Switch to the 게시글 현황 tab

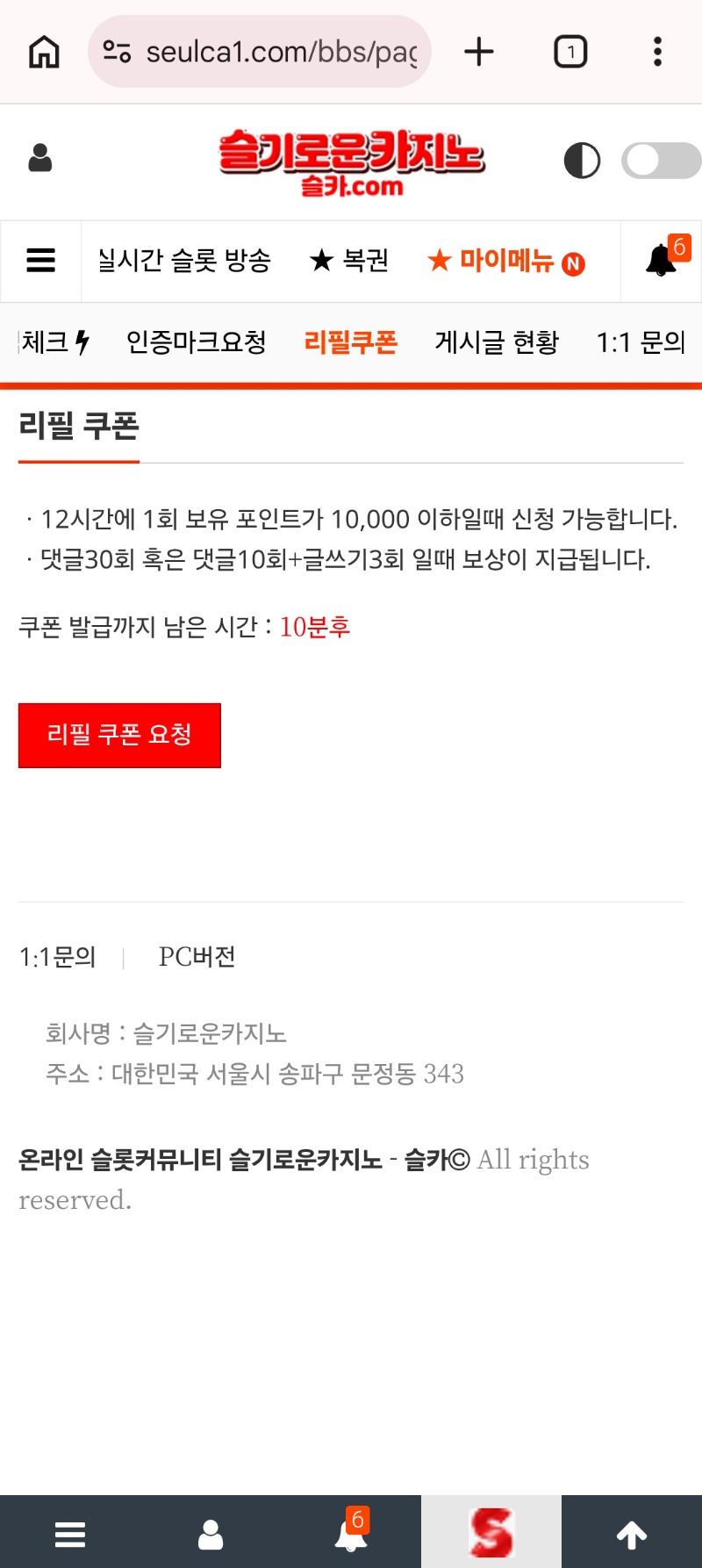[x=497, y=342]
